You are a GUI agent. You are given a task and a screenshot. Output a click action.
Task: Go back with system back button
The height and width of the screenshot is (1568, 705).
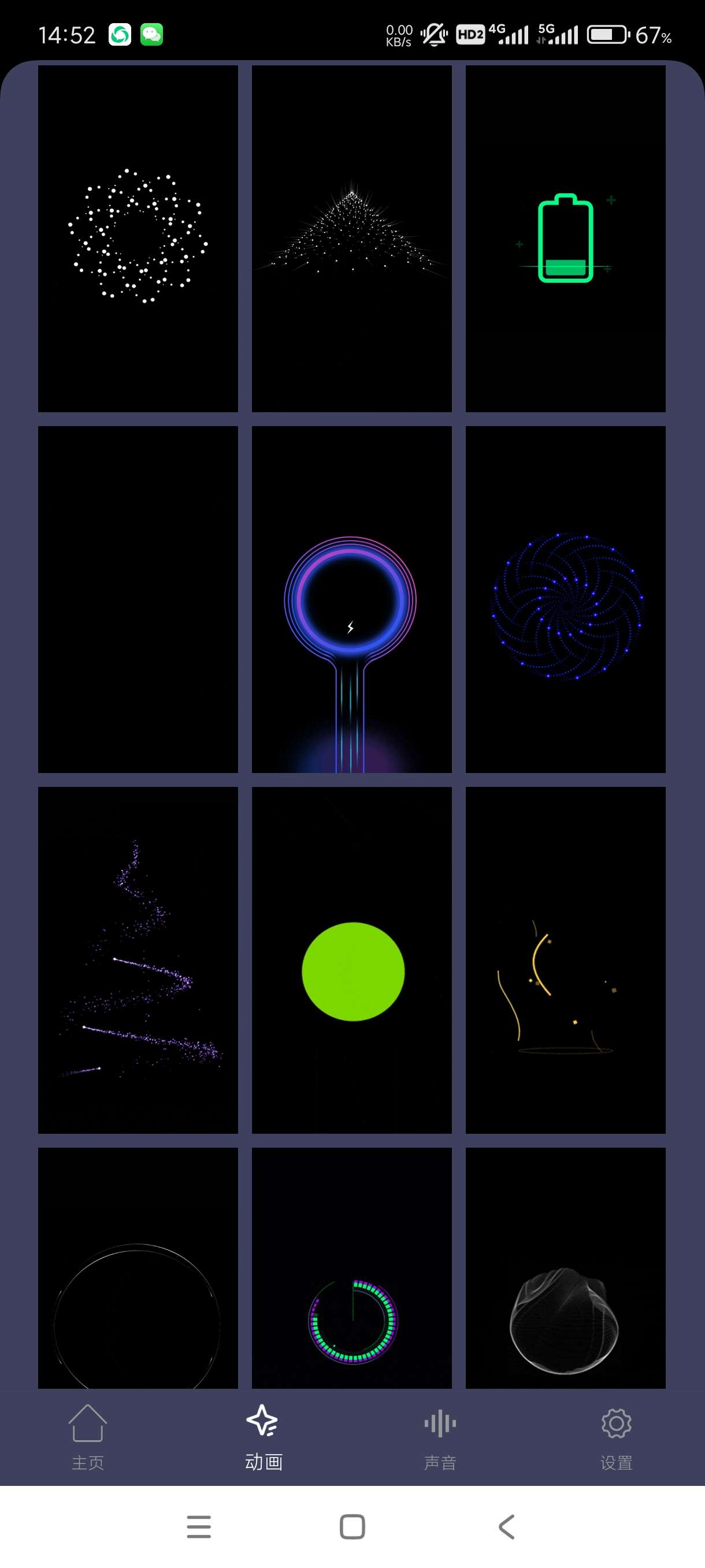coord(506,1526)
